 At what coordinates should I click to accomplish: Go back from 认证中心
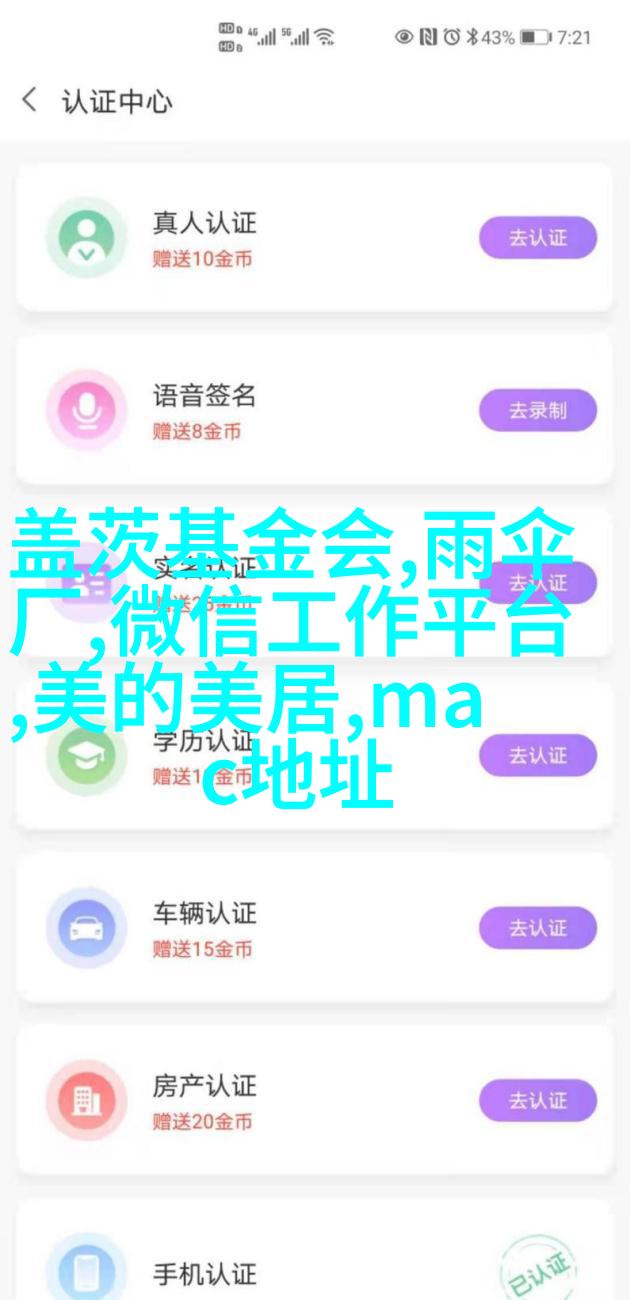[x=30, y=100]
